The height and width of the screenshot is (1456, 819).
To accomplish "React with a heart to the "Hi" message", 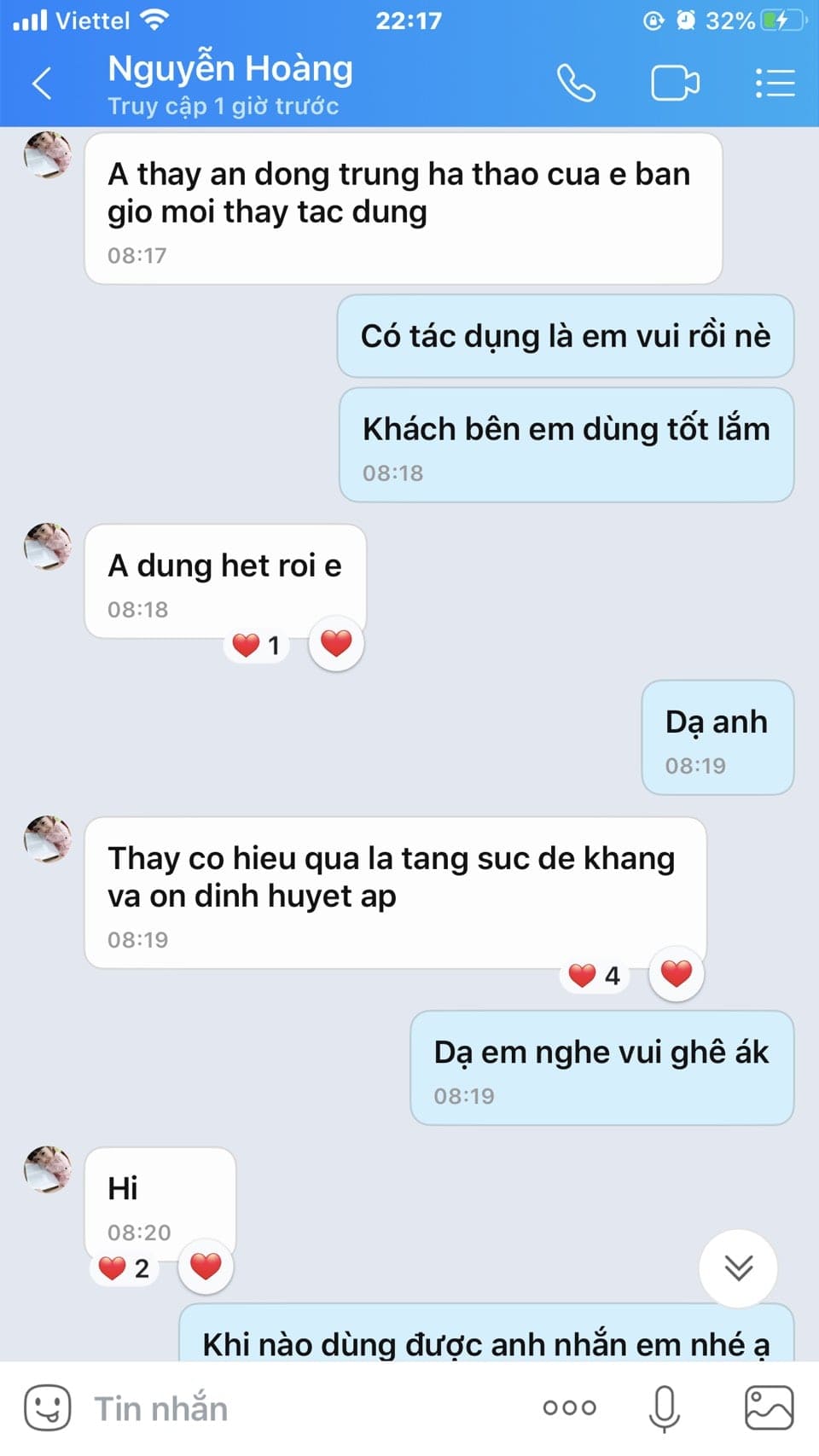I will pyautogui.click(x=206, y=1266).
